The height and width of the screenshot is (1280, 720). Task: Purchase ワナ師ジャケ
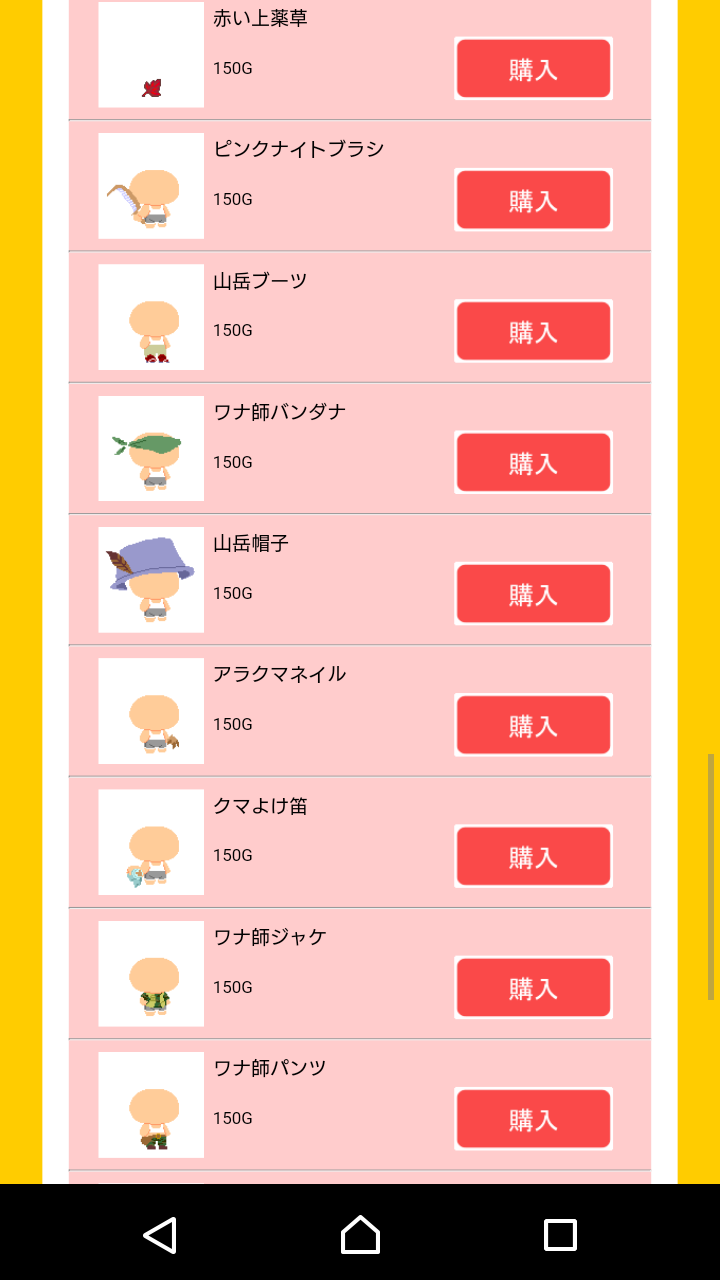[x=533, y=988]
